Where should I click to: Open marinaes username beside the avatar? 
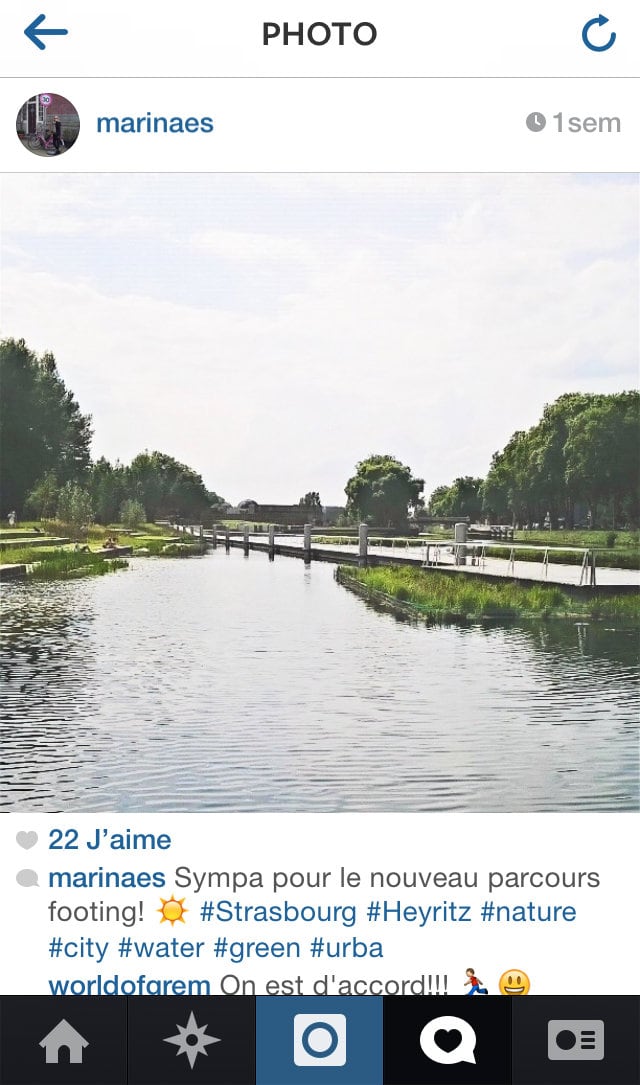[x=155, y=124]
